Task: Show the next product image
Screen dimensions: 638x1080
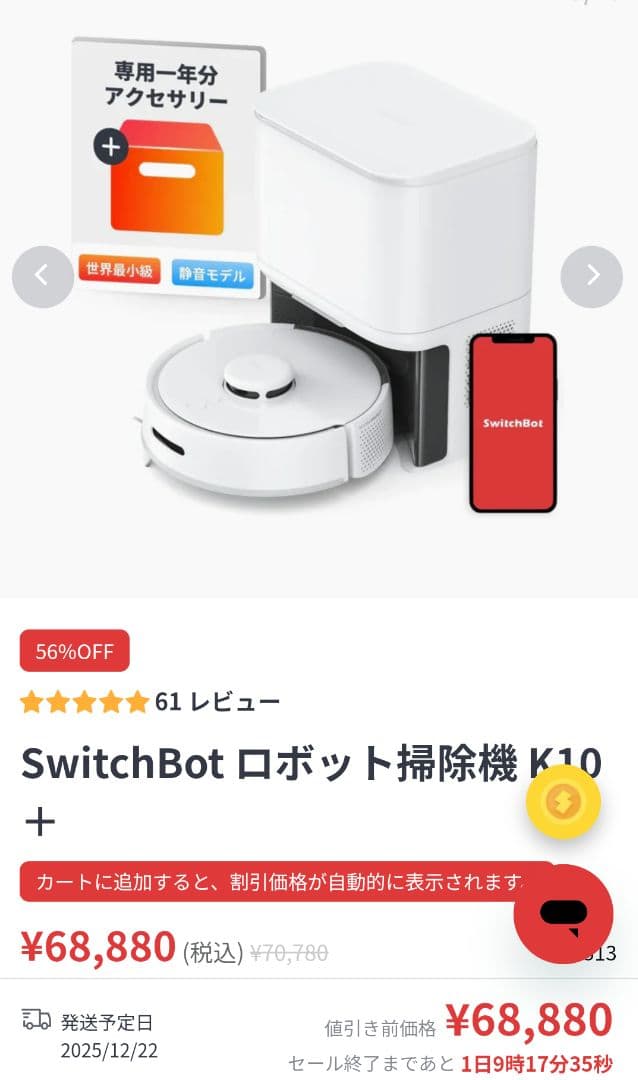Action: (591, 276)
